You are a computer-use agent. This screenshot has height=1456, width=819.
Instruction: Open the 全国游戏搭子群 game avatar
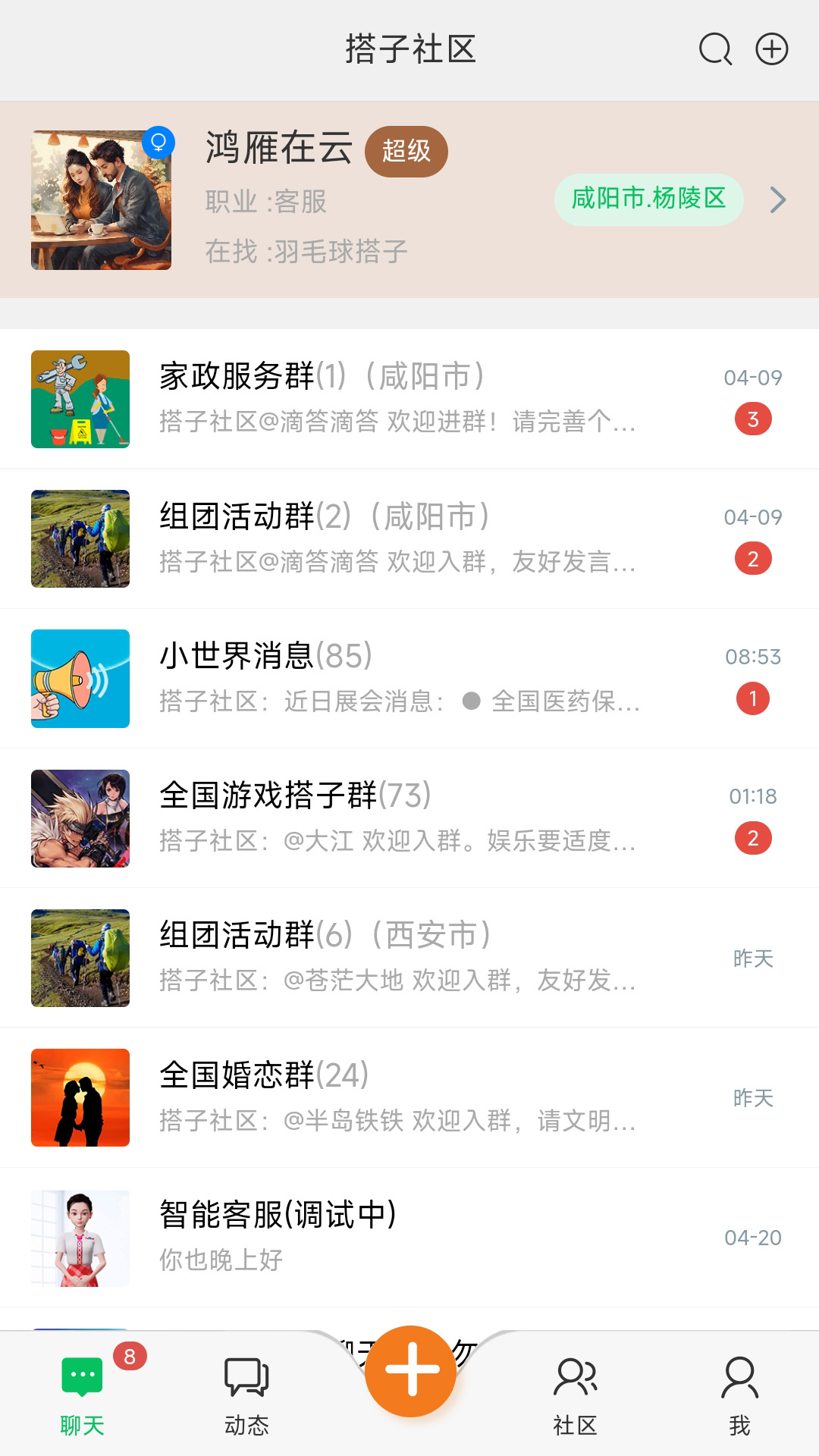click(80, 818)
